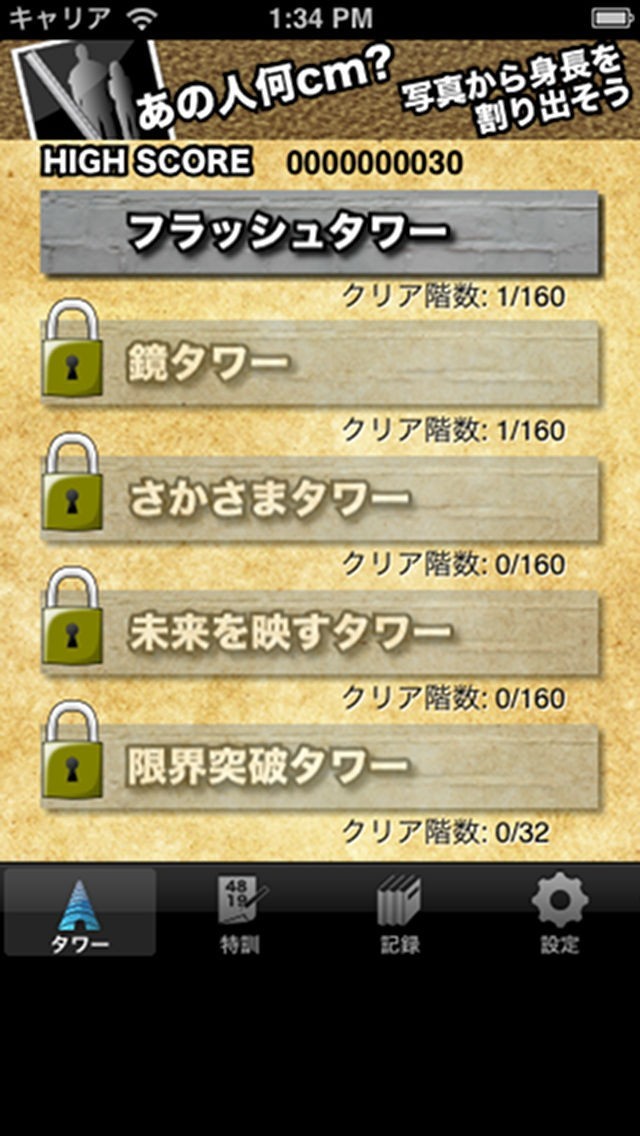Switch to the タワー tab
The height and width of the screenshot is (1136, 640).
point(80,912)
